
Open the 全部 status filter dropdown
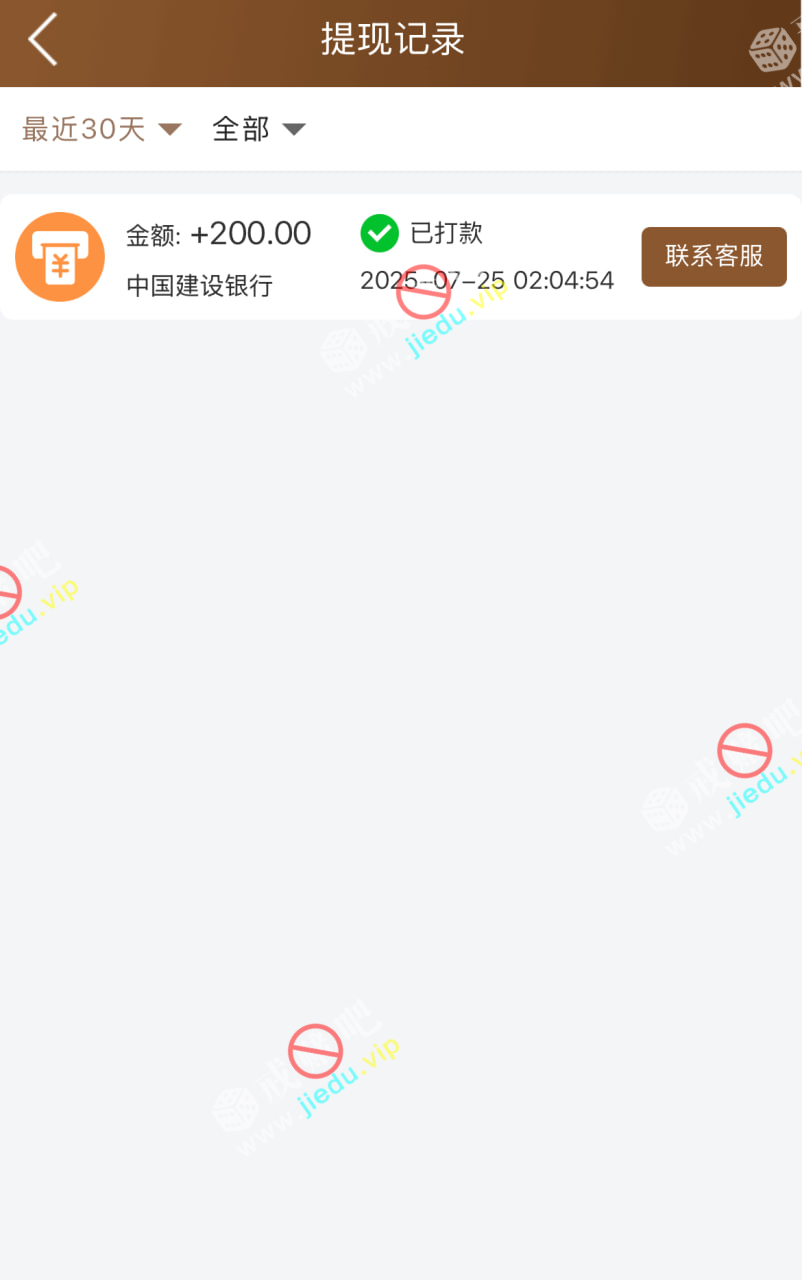tap(258, 129)
